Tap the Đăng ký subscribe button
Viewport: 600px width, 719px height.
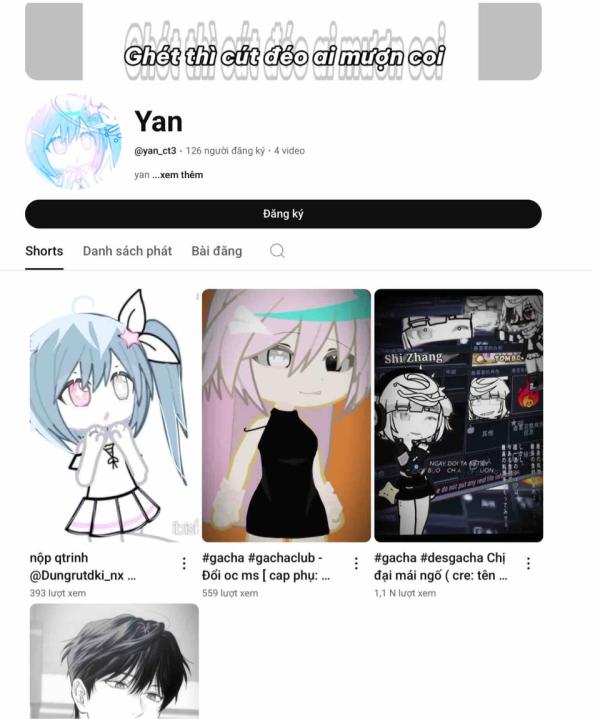tap(283, 214)
